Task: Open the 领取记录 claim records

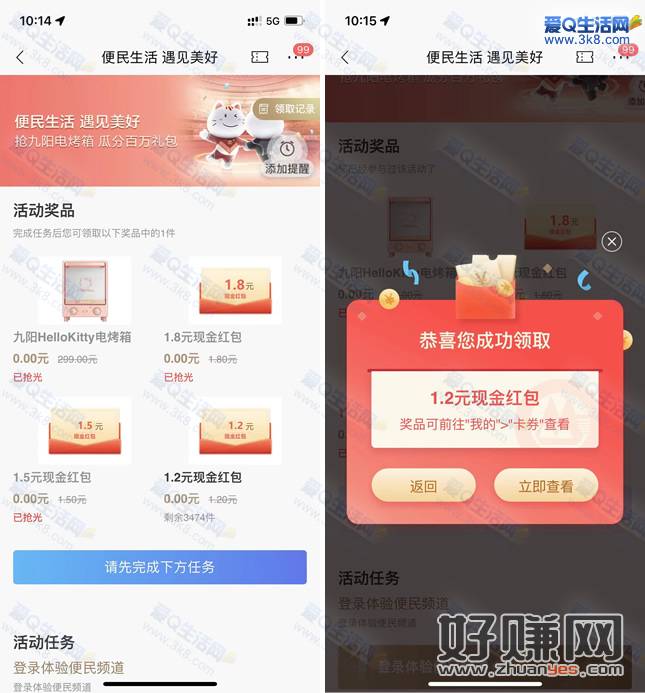Action: pyautogui.click(x=285, y=108)
